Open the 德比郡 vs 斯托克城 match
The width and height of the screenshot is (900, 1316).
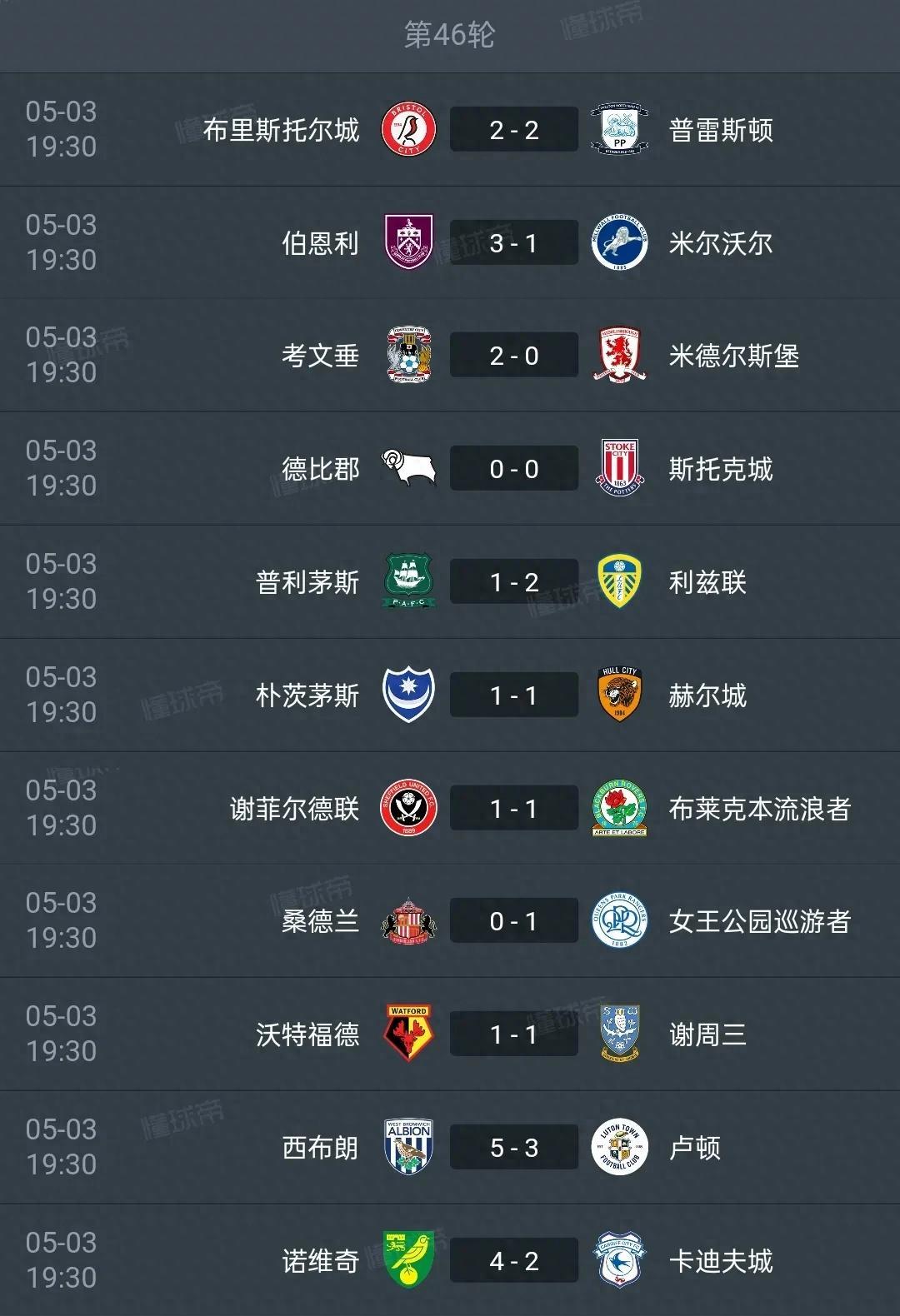pos(513,469)
